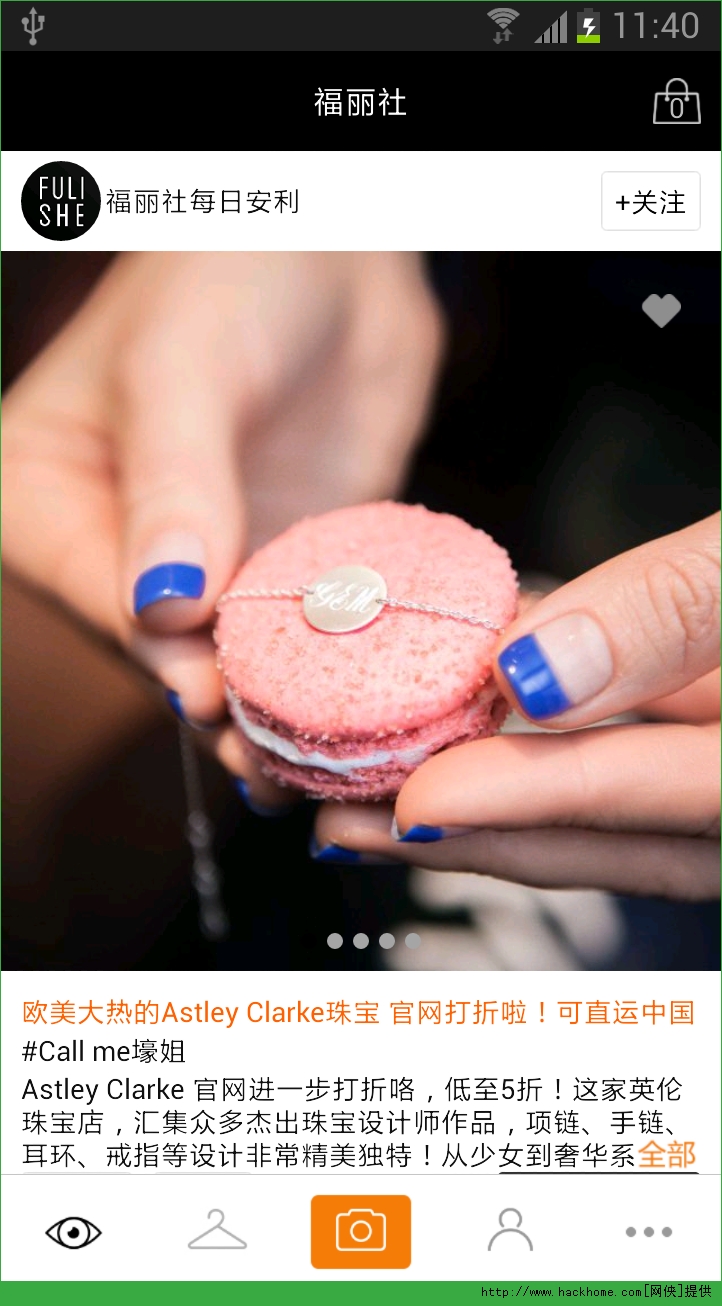This screenshot has width=722, height=1306.
Task: Follow 福丽社每日安利 with +关注
Action: click(x=650, y=202)
